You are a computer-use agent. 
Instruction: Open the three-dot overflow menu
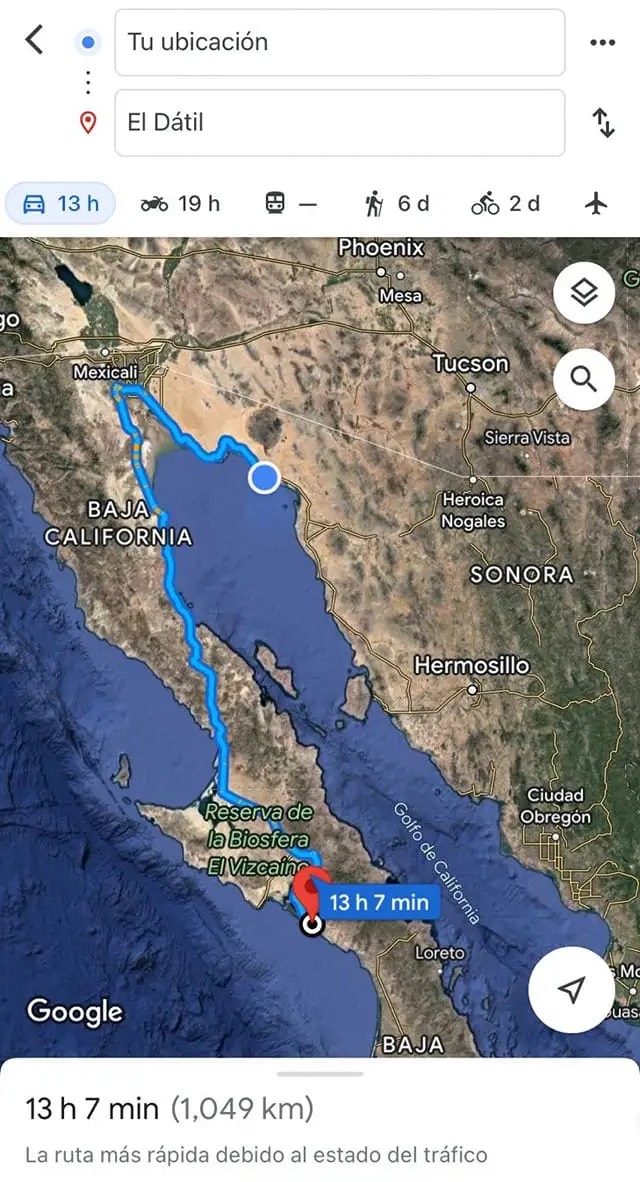point(602,42)
